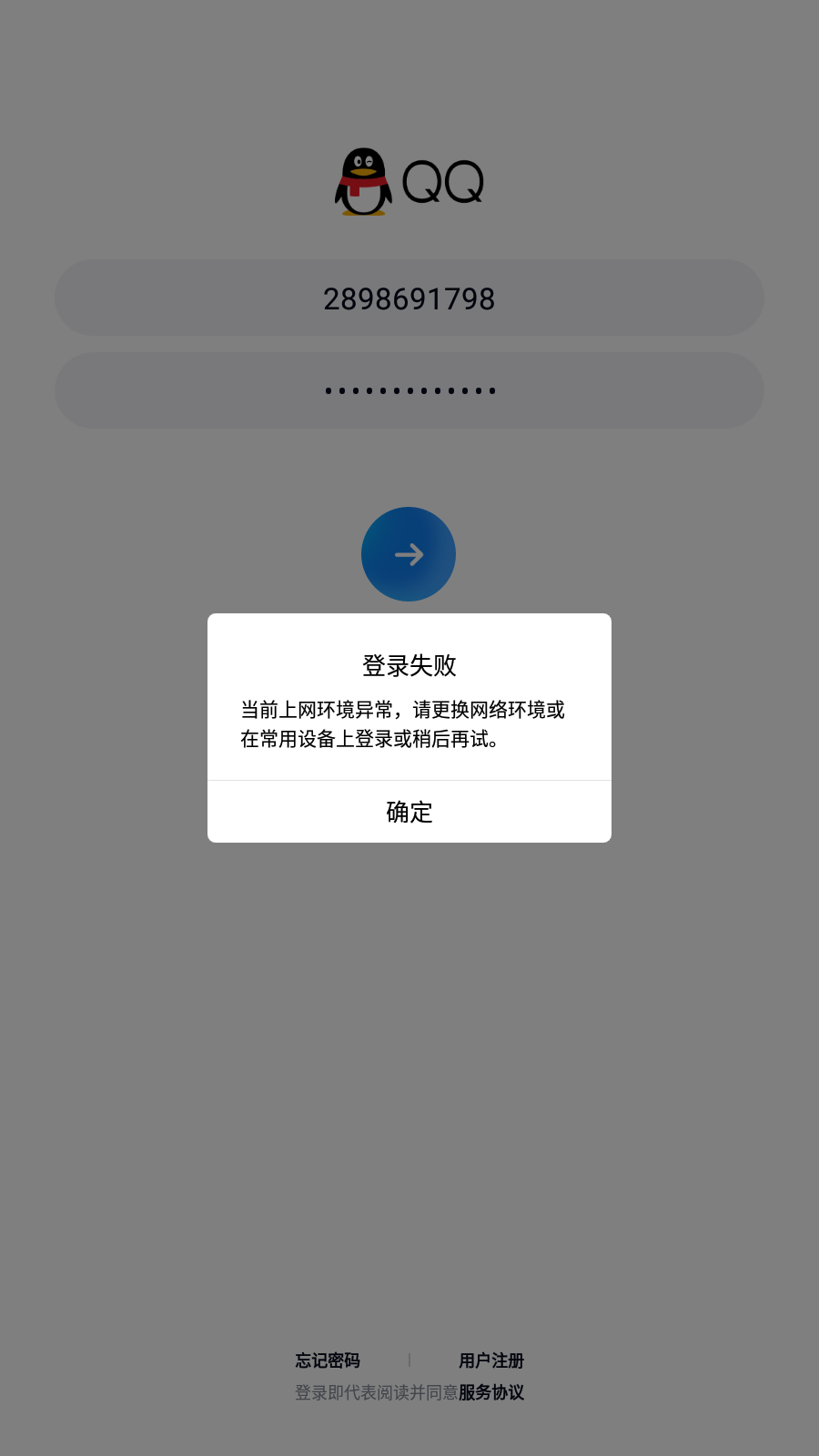Open 用户注册 to register account
The width and height of the screenshot is (819, 1456).
click(490, 1360)
